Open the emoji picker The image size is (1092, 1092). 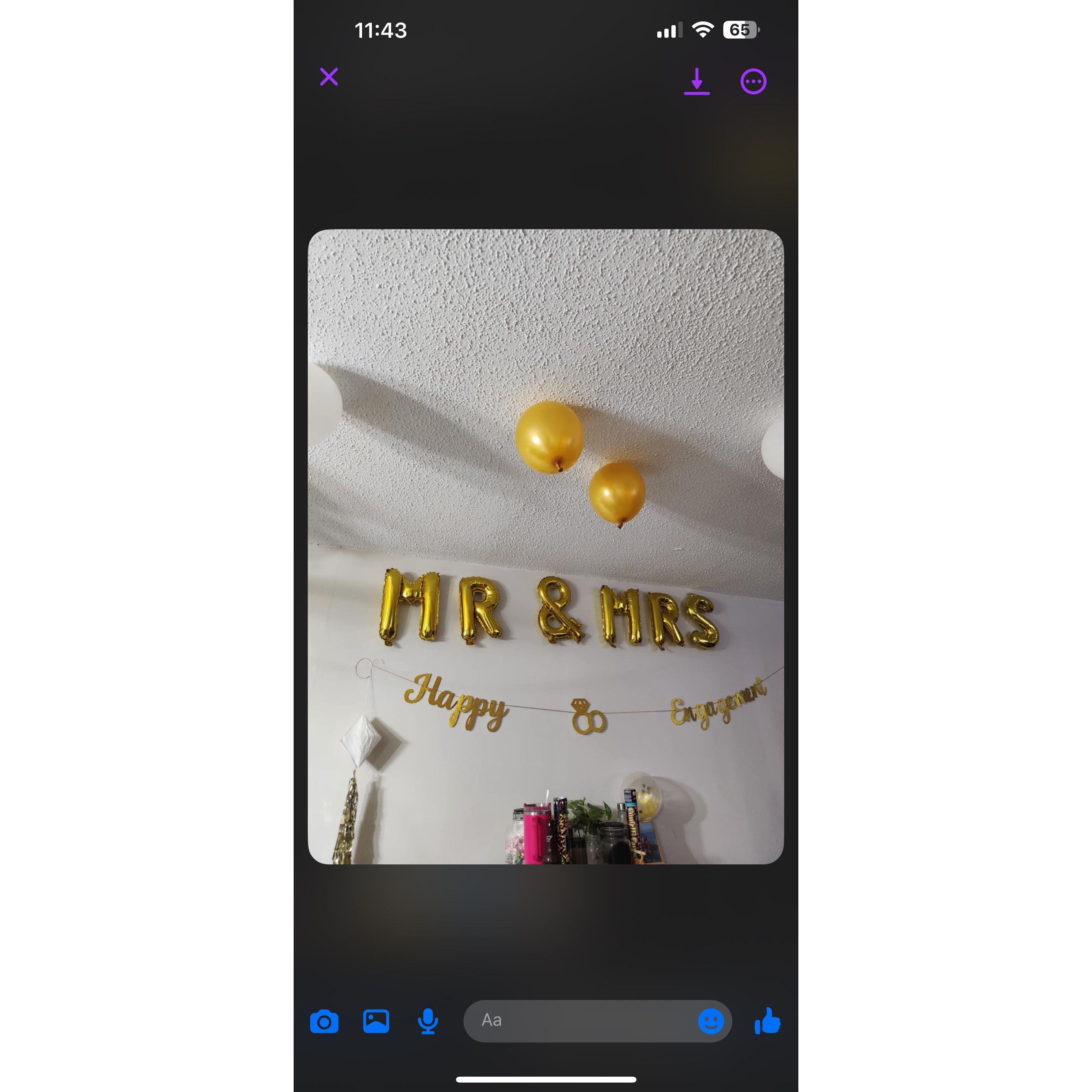pos(710,1021)
